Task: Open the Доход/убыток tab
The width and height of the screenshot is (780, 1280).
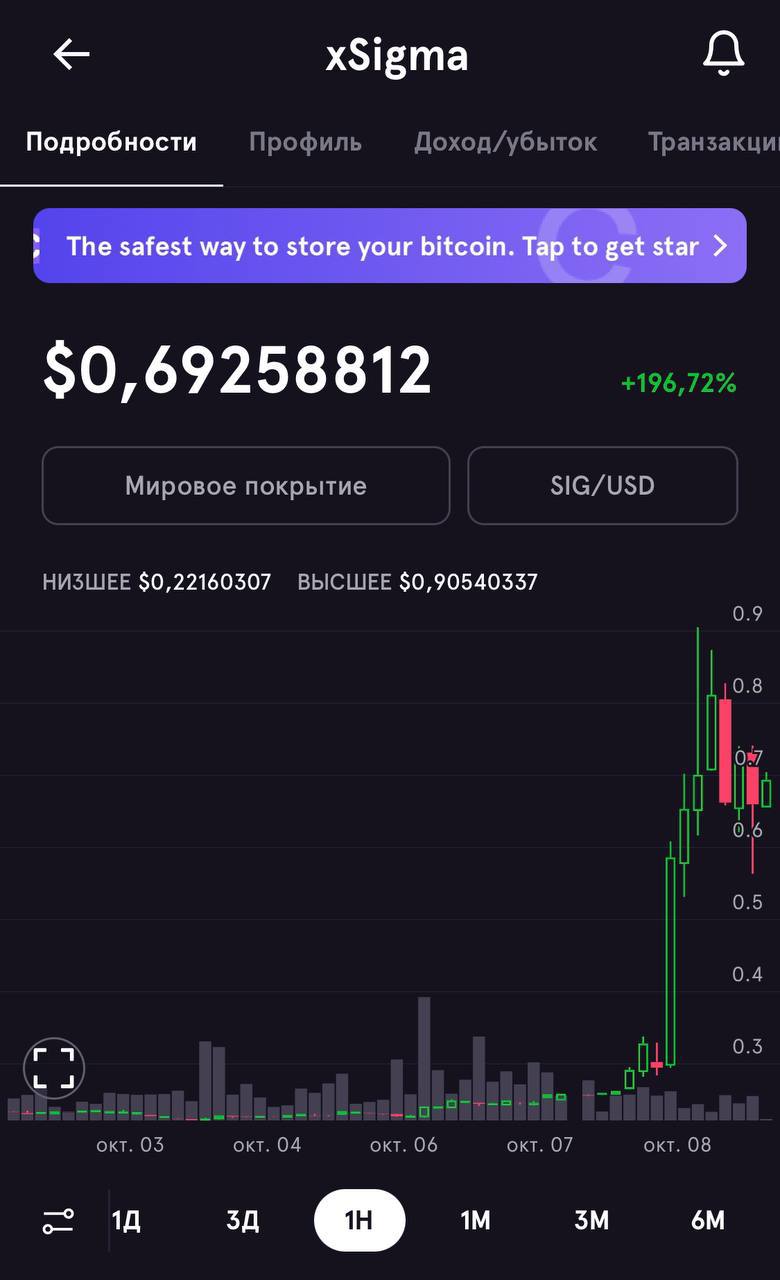Action: [505, 142]
